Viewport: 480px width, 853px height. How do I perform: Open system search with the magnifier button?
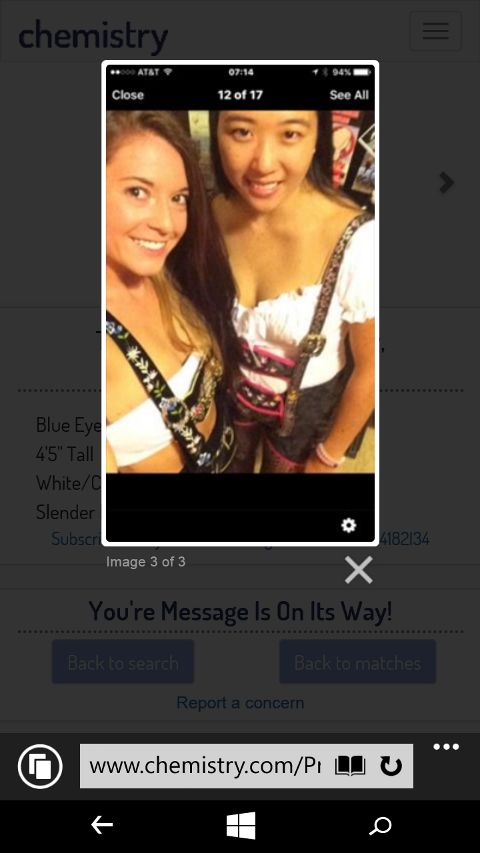coord(380,826)
